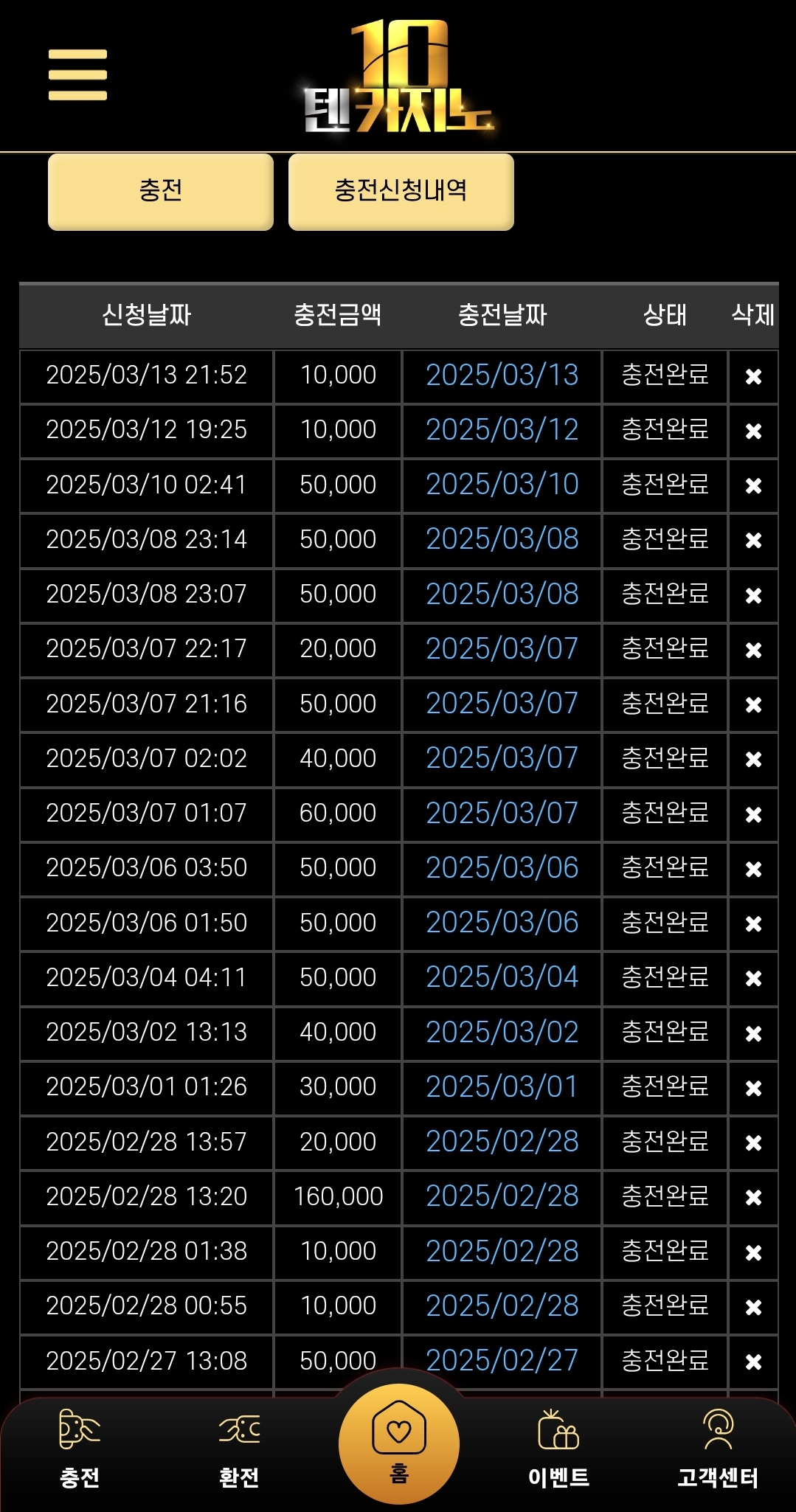Delete the 2025/03/07 01:07 record

point(753,814)
